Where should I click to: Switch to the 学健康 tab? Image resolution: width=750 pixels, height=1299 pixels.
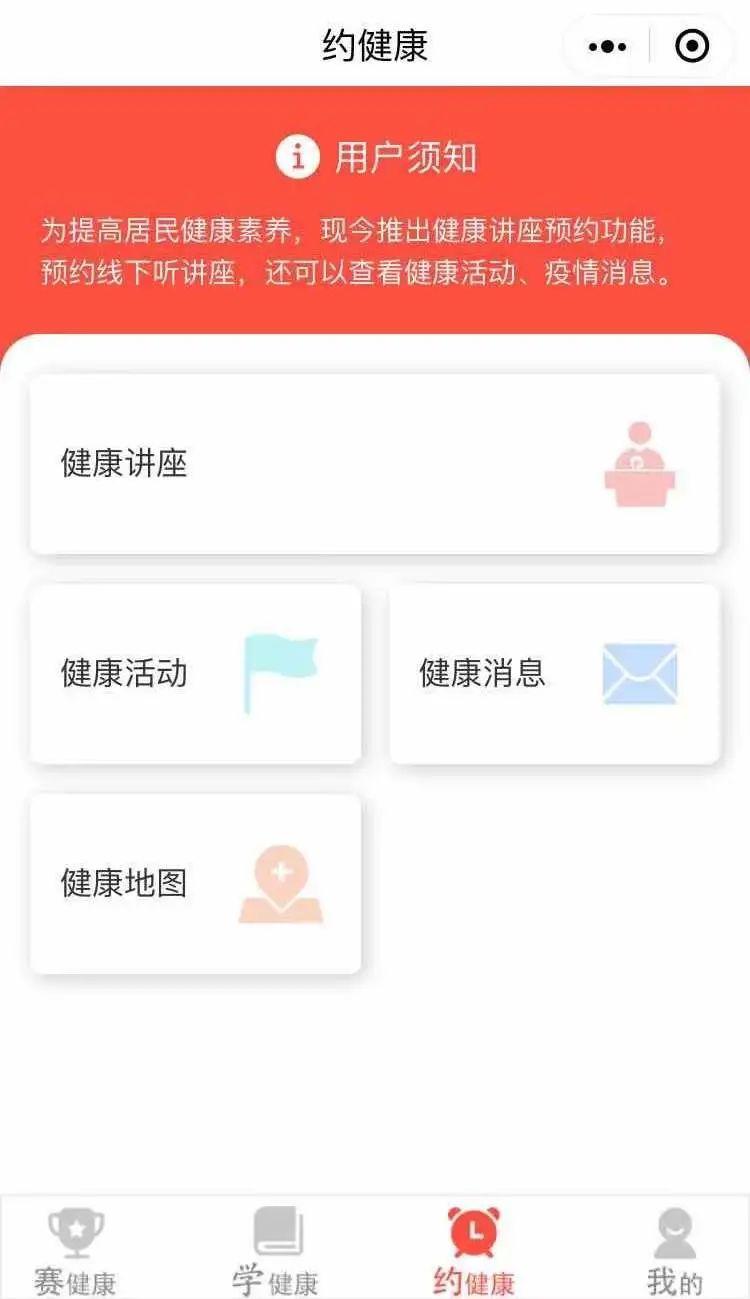pos(276,1250)
